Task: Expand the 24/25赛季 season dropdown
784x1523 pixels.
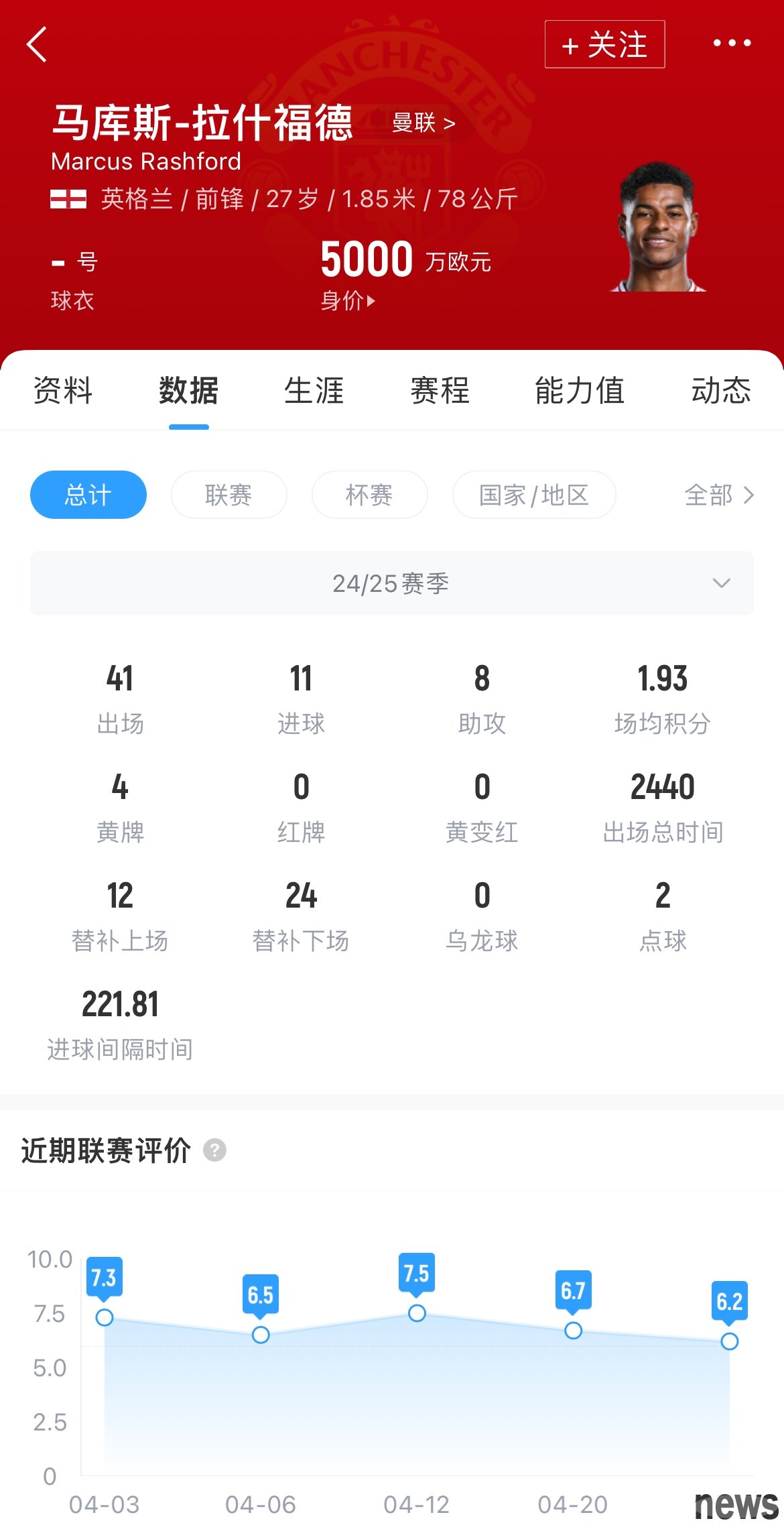Action: click(x=392, y=583)
